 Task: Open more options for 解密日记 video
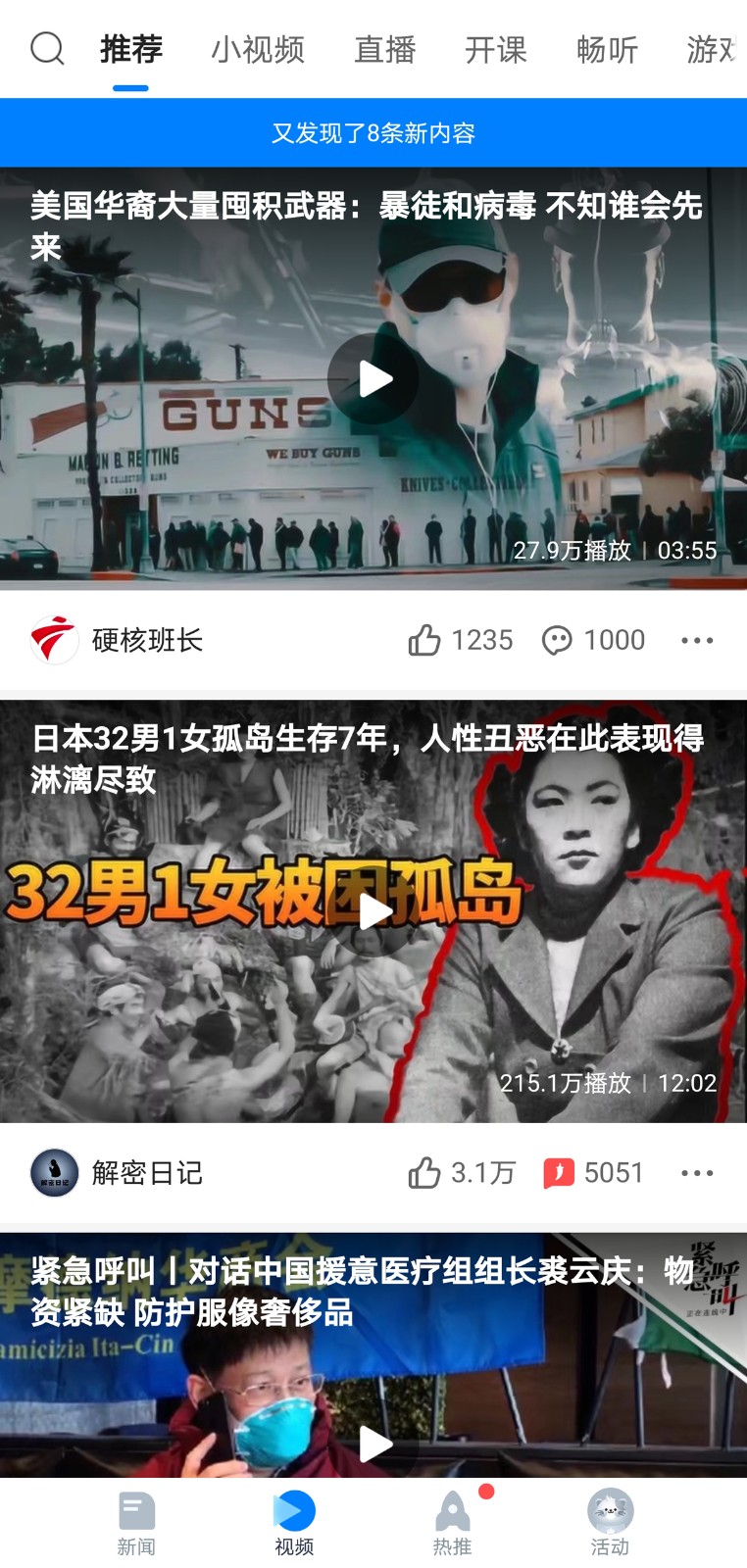point(697,1172)
